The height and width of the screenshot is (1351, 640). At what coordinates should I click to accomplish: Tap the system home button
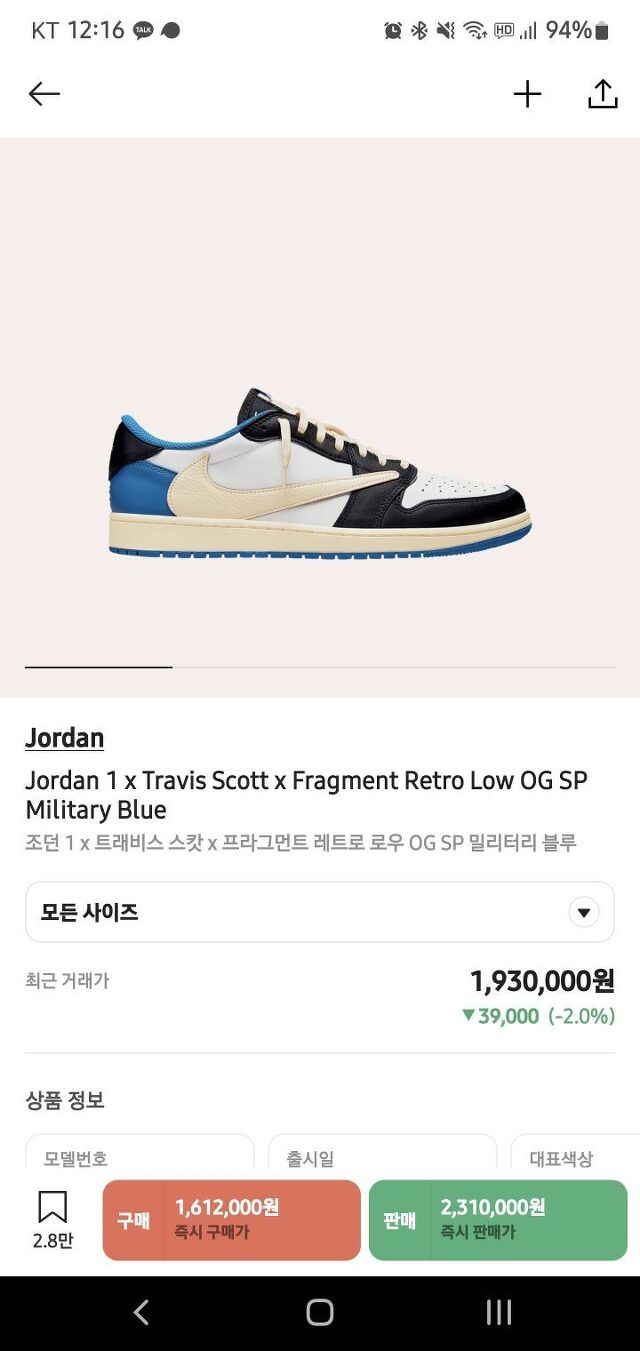[320, 1312]
